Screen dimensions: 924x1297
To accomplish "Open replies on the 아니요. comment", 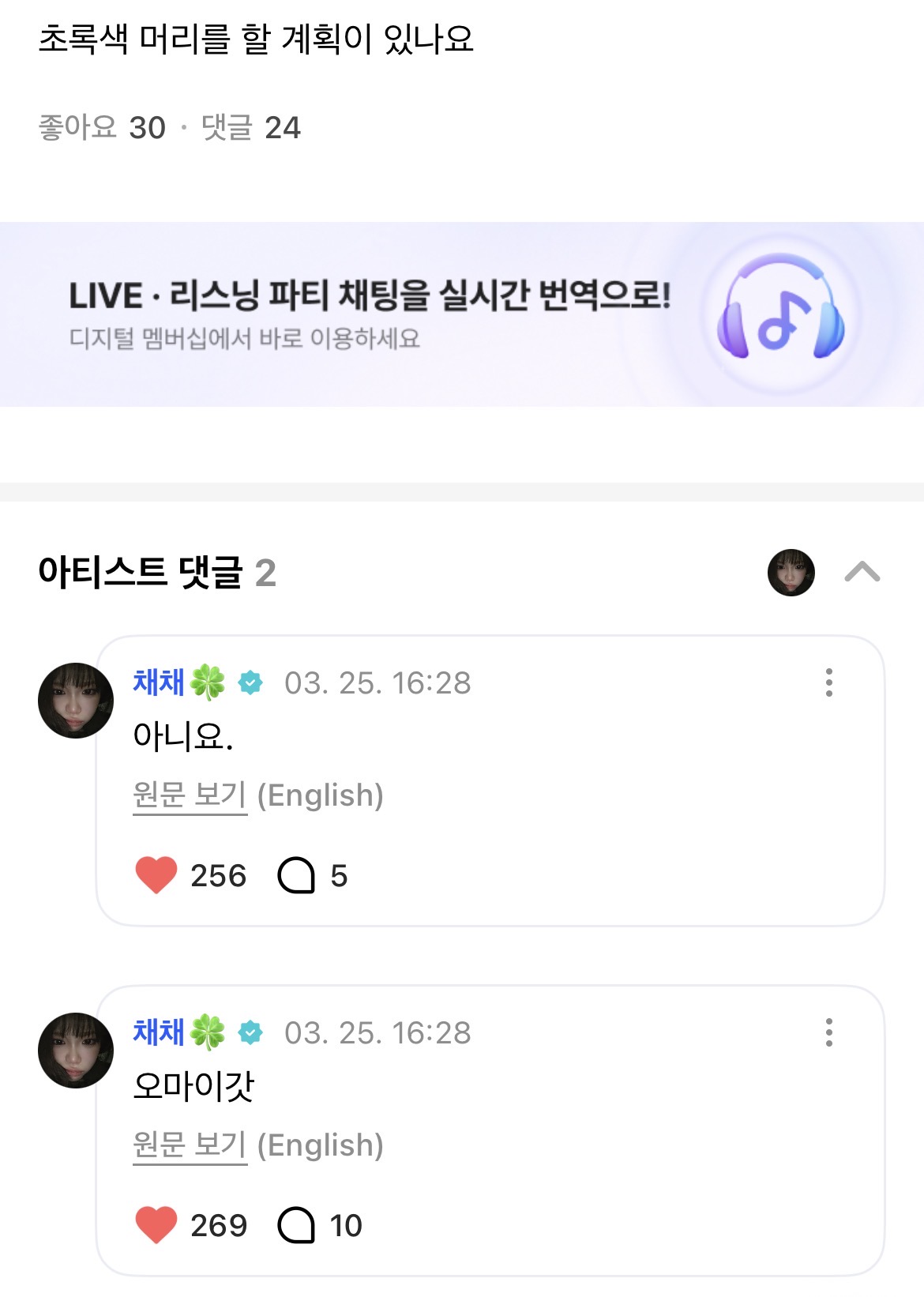I will (x=297, y=875).
